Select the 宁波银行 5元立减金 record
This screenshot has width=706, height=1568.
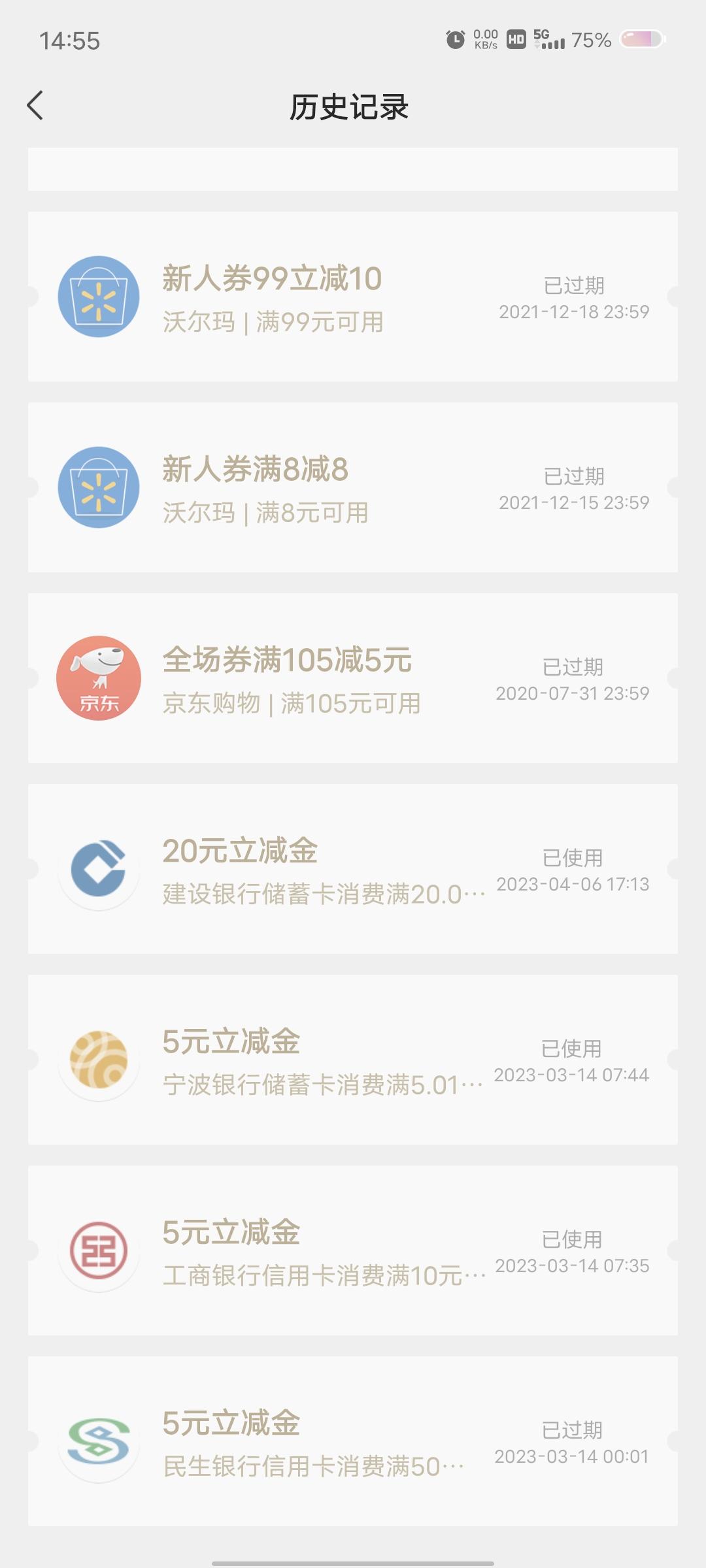(352, 1060)
